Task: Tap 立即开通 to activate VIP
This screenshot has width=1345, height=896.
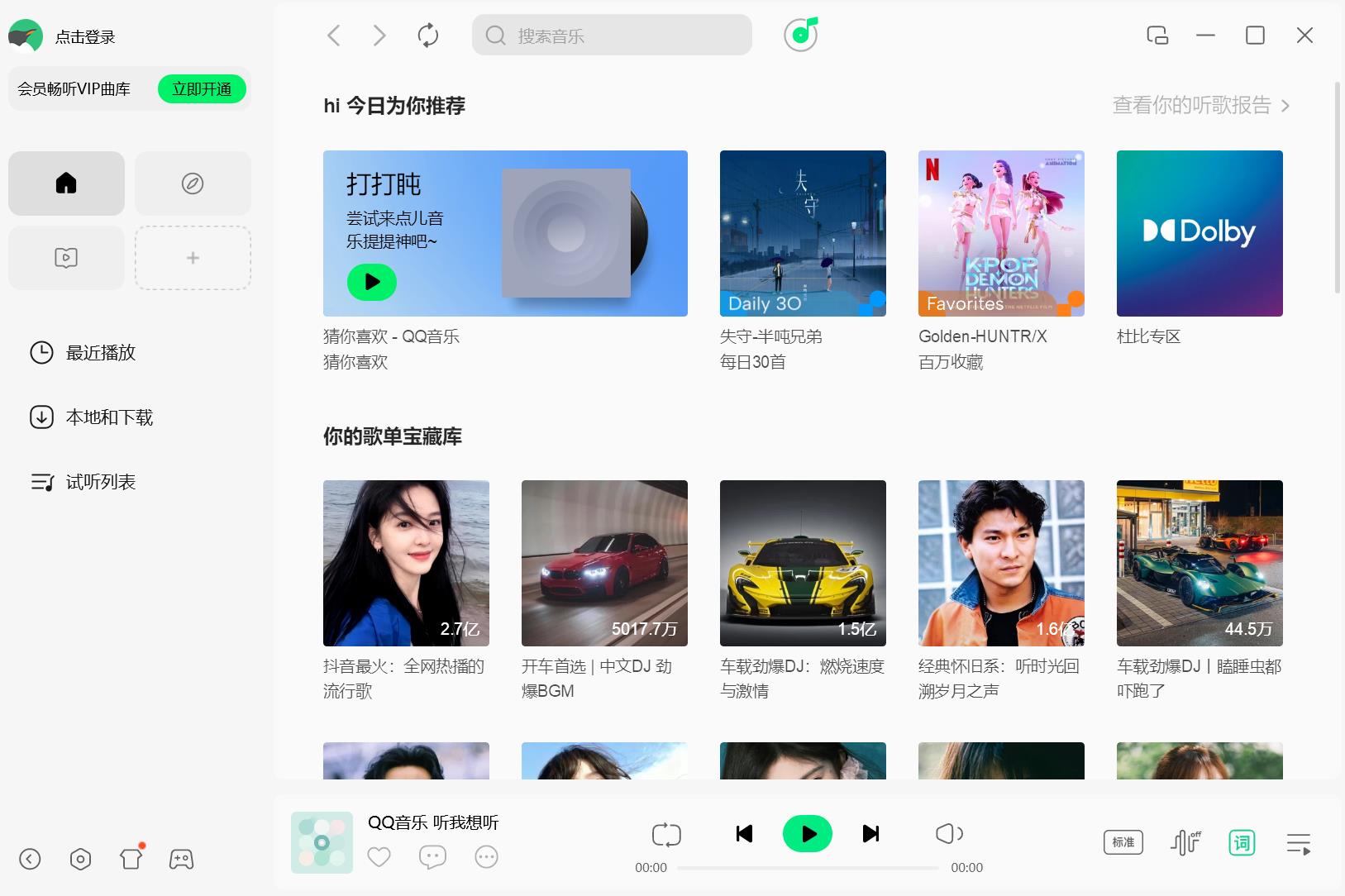Action: [202, 89]
